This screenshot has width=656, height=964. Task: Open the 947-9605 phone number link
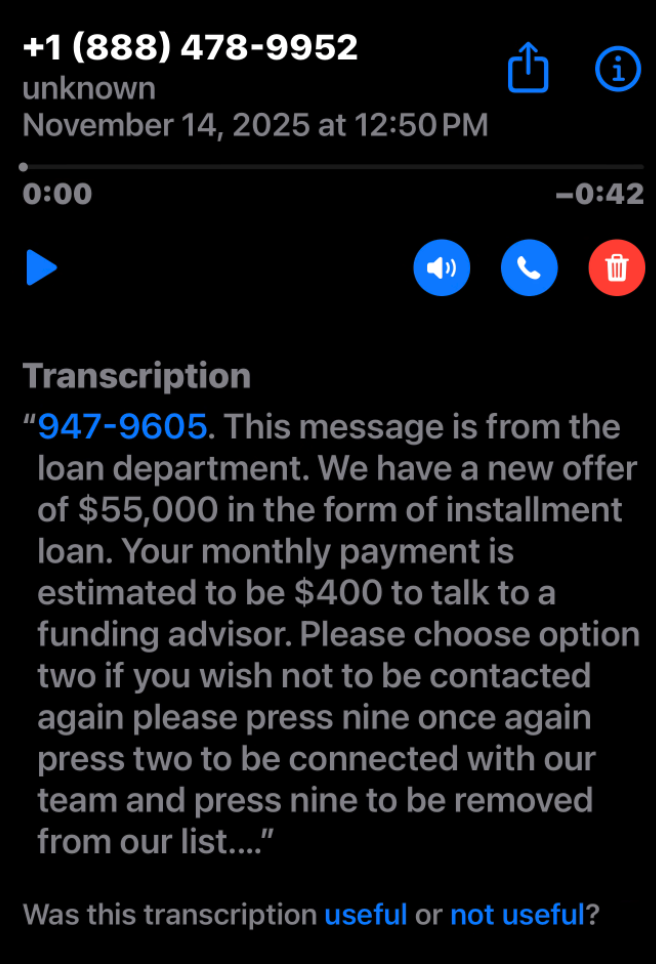[x=123, y=427]
